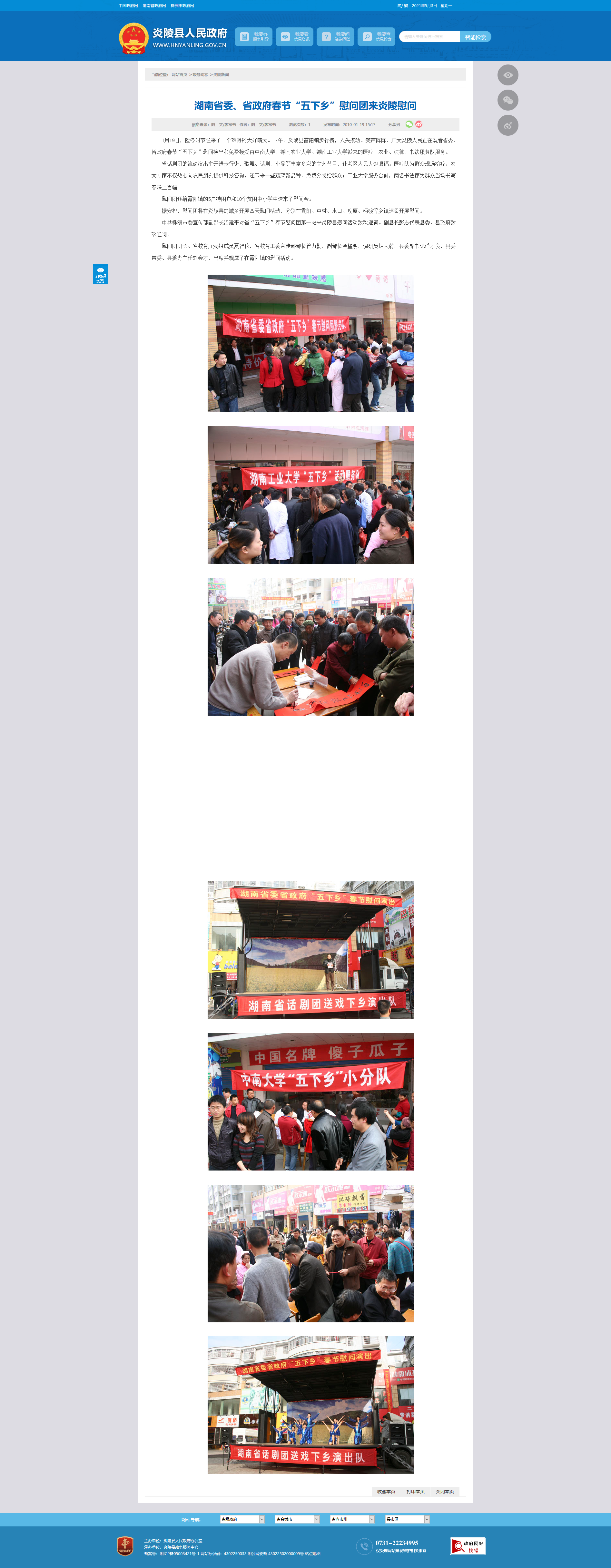The image size is (611, 1568).
Task: Open the 政府网站找错 badge
Action: click(x=468, y=1545)
